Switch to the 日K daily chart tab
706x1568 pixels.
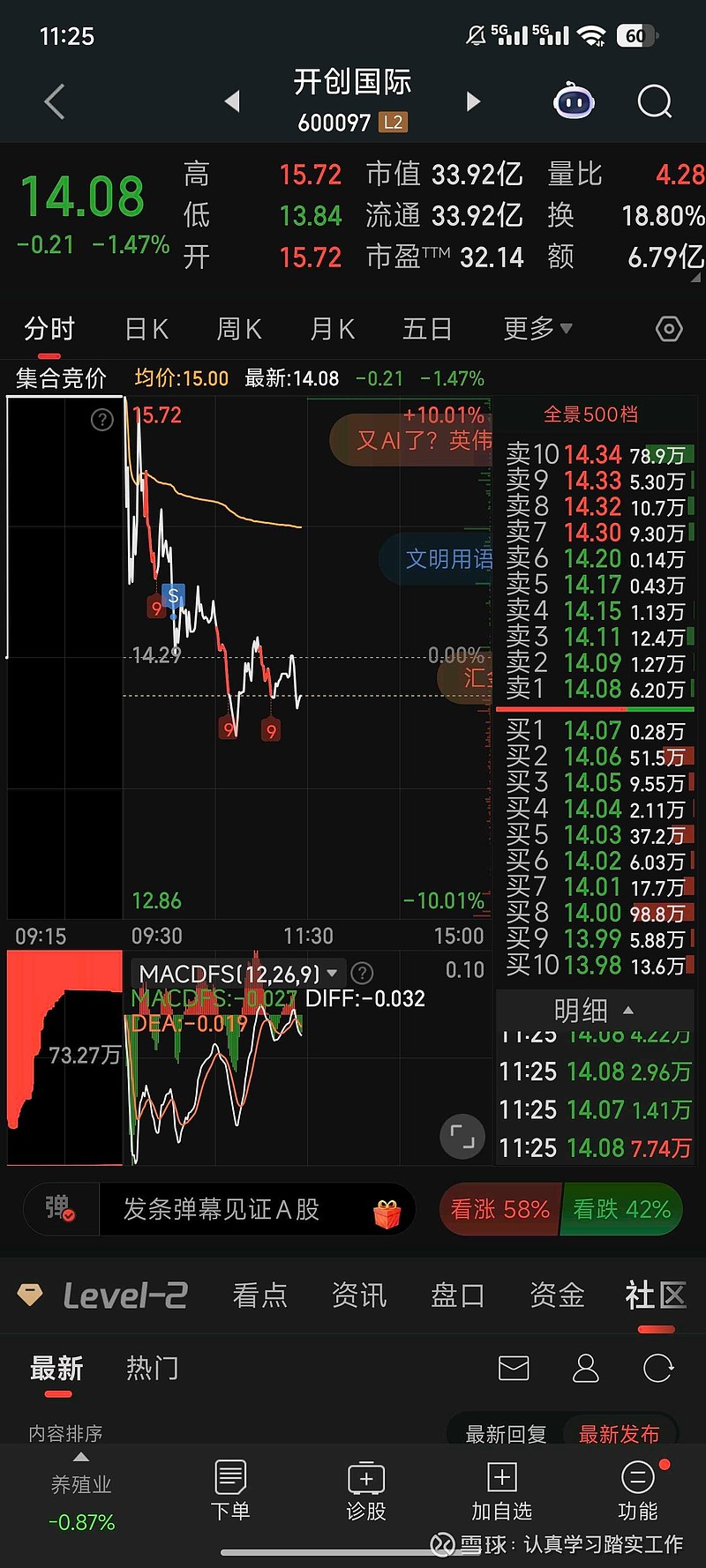pyautogui.click(x=146, y=328)
